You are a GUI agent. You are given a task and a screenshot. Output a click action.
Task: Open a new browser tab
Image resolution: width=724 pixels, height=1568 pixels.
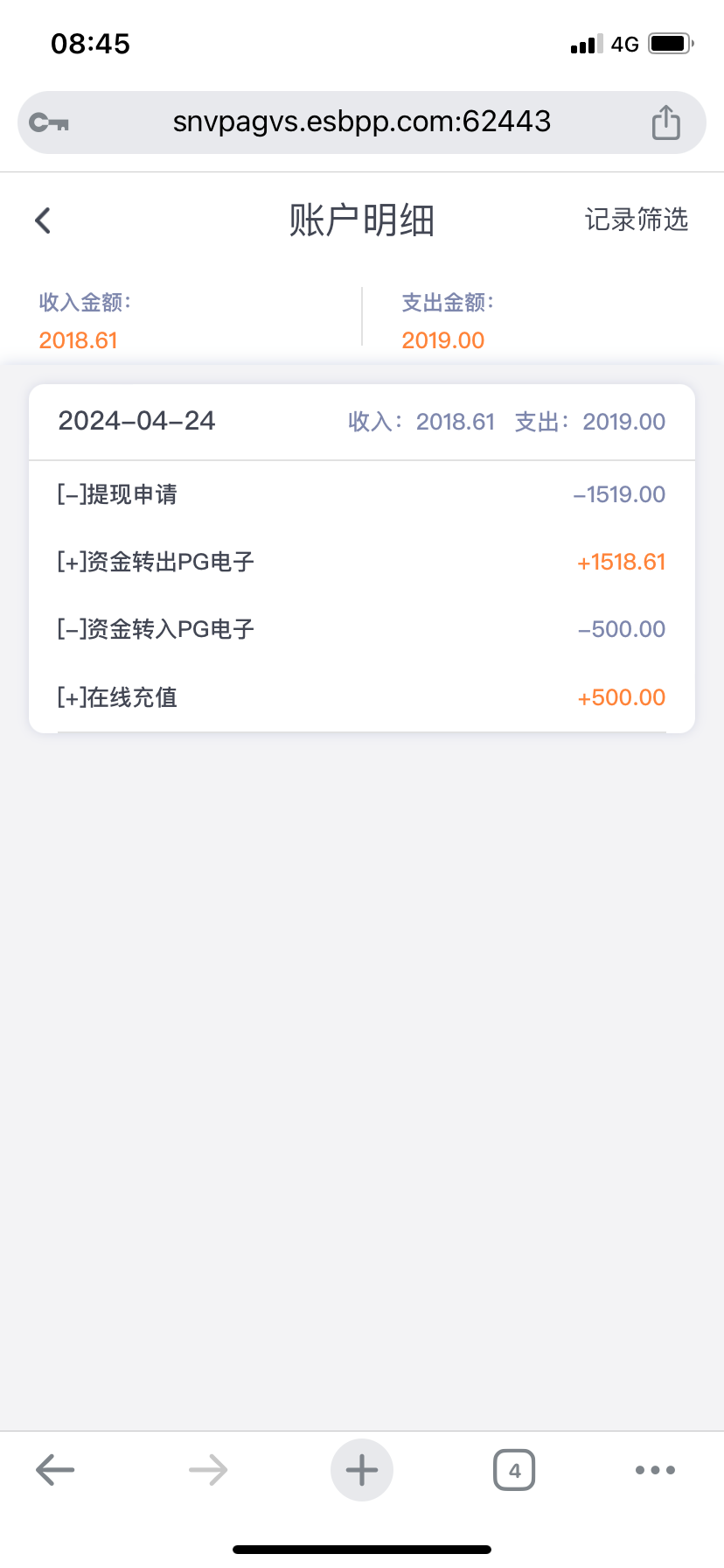(x=362, y=1470)
